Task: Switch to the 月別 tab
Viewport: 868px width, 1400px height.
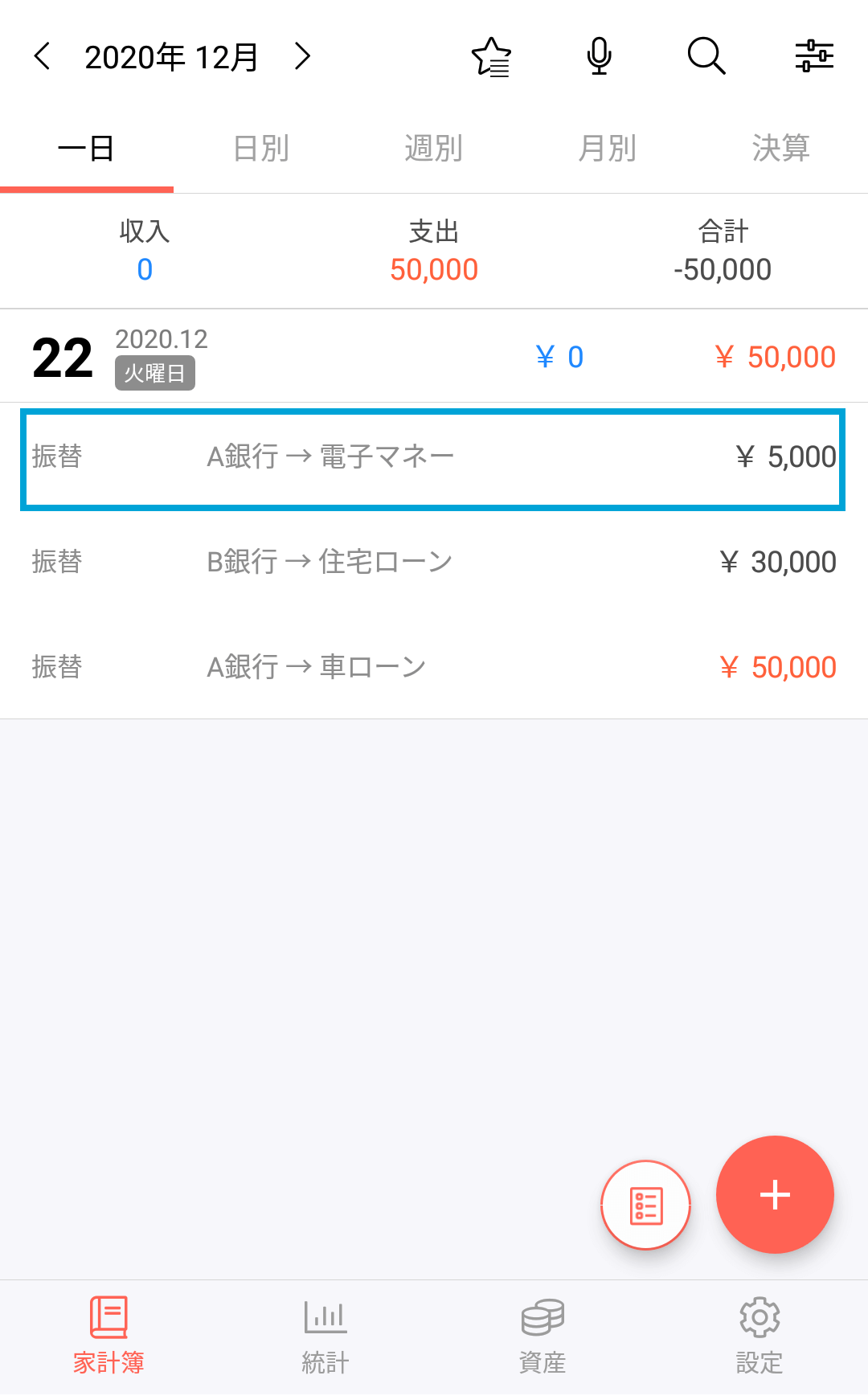Action: point(607,148)
